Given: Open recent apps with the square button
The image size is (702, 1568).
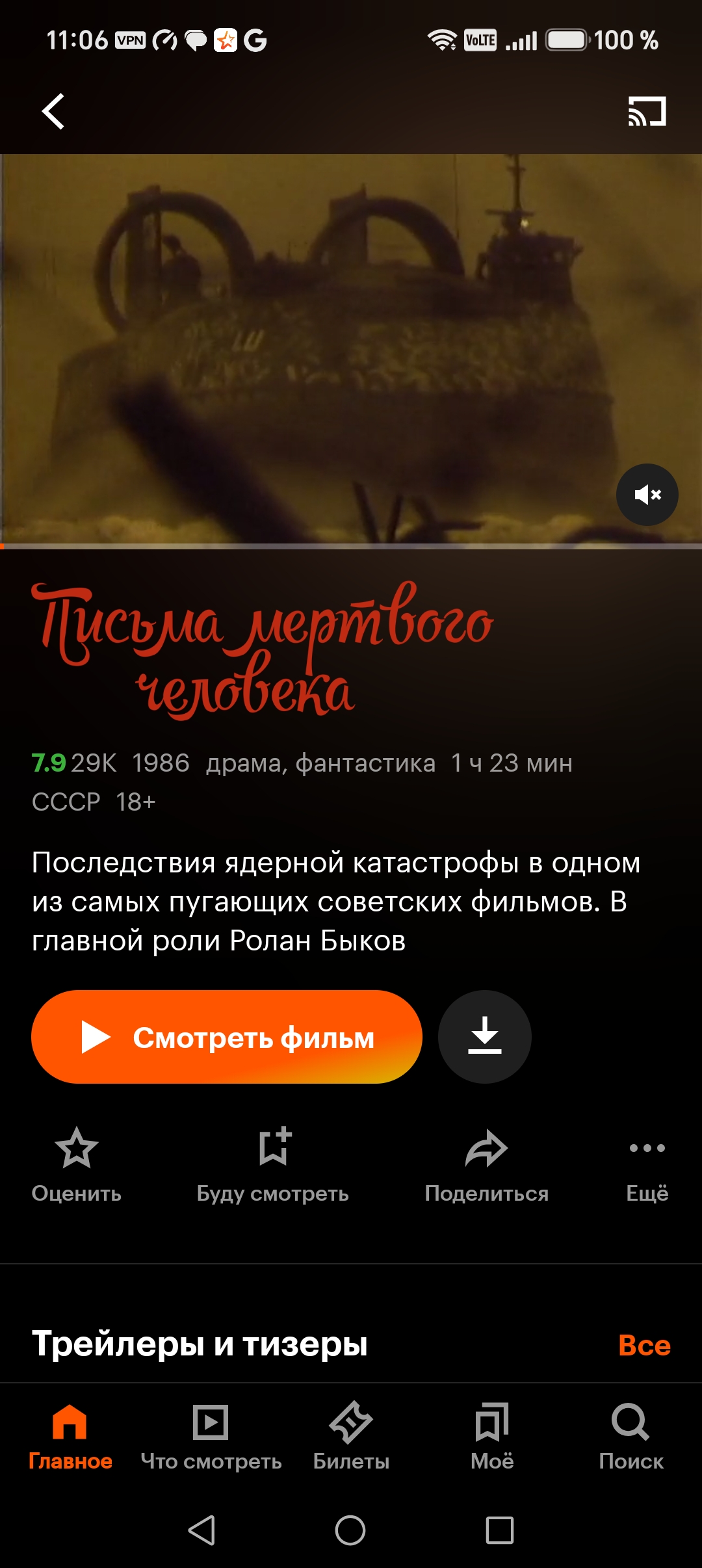Looking at the screenshot, I should [500, 1530].
